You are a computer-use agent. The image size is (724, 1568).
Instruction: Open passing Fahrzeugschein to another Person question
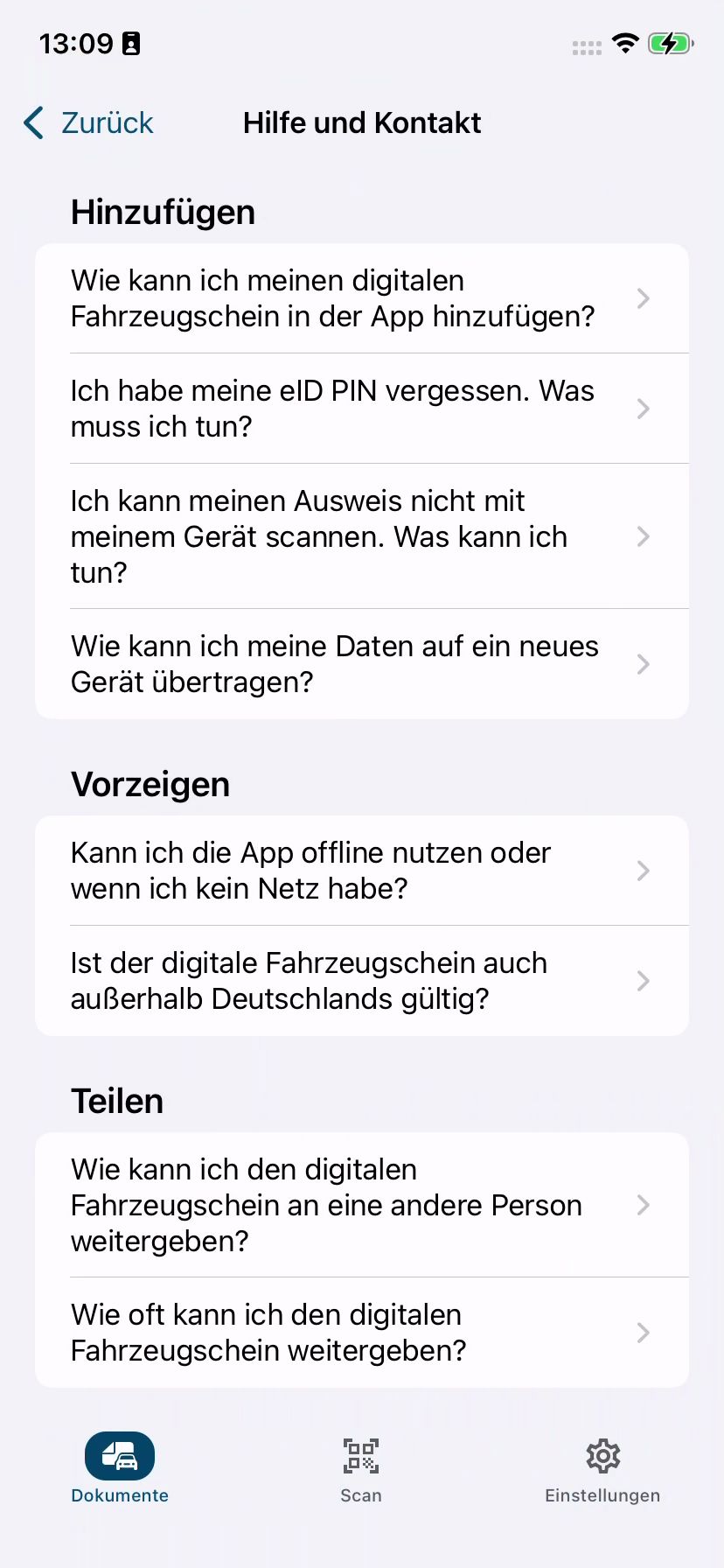pyautogui.click(x=361, y=1205)
